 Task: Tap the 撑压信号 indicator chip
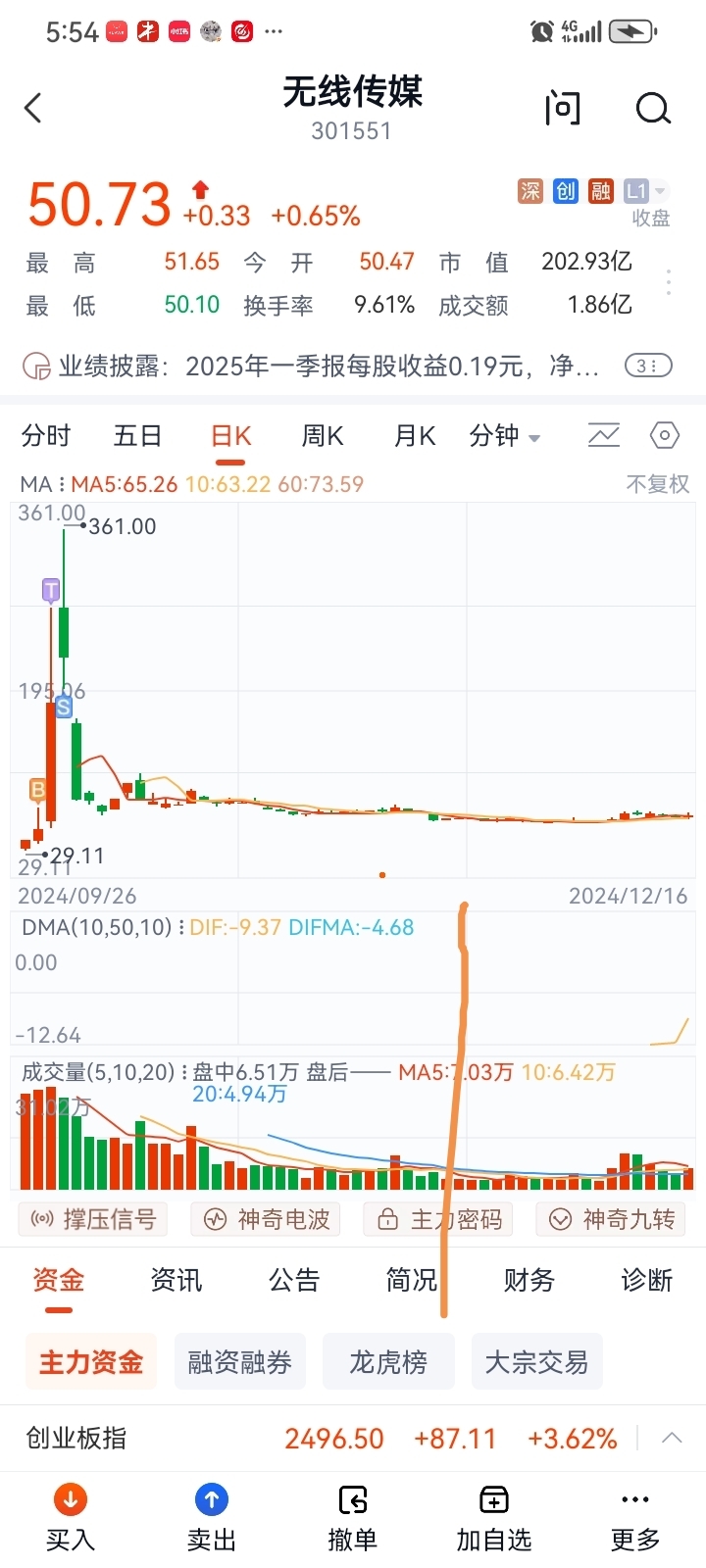point(93,1219)
